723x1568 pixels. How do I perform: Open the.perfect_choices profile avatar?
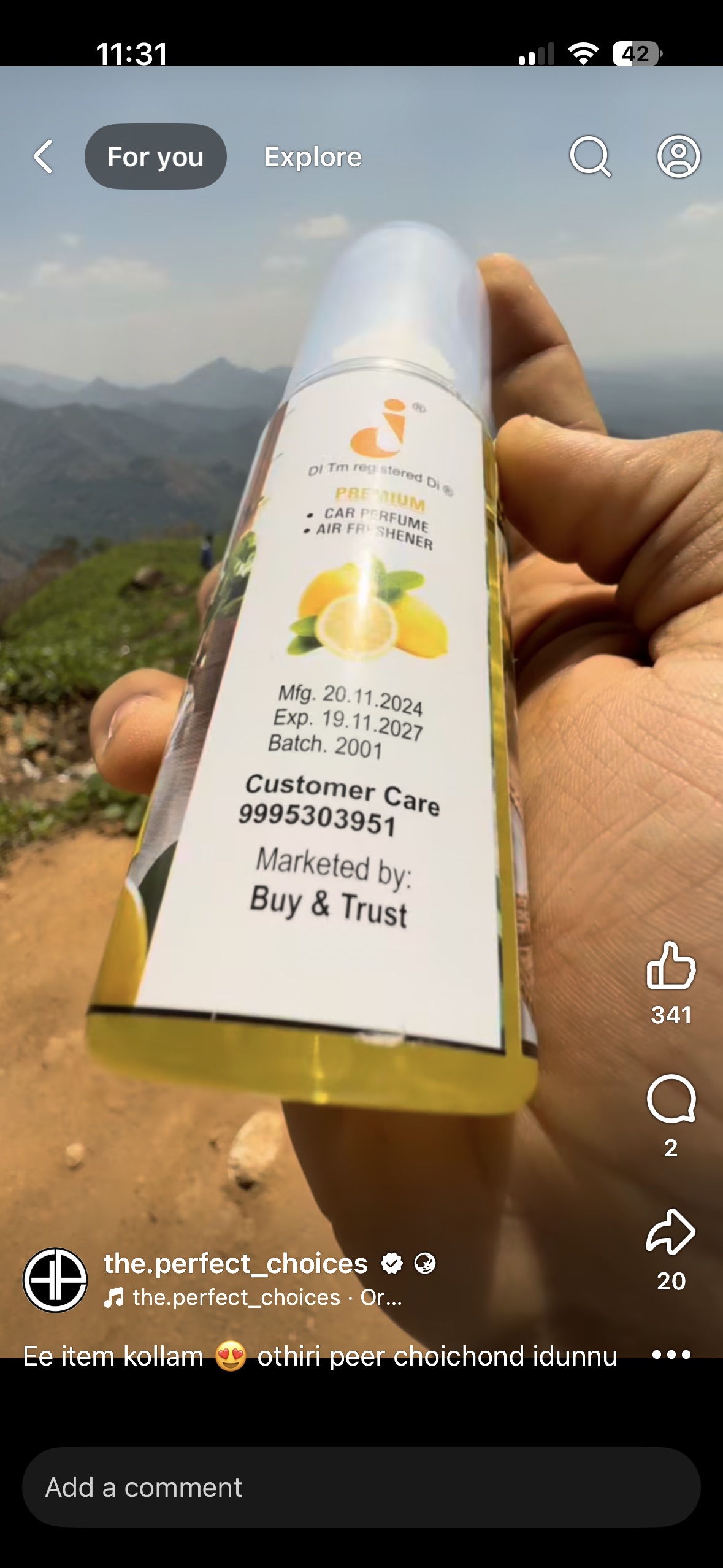(x=55, y=1280)
